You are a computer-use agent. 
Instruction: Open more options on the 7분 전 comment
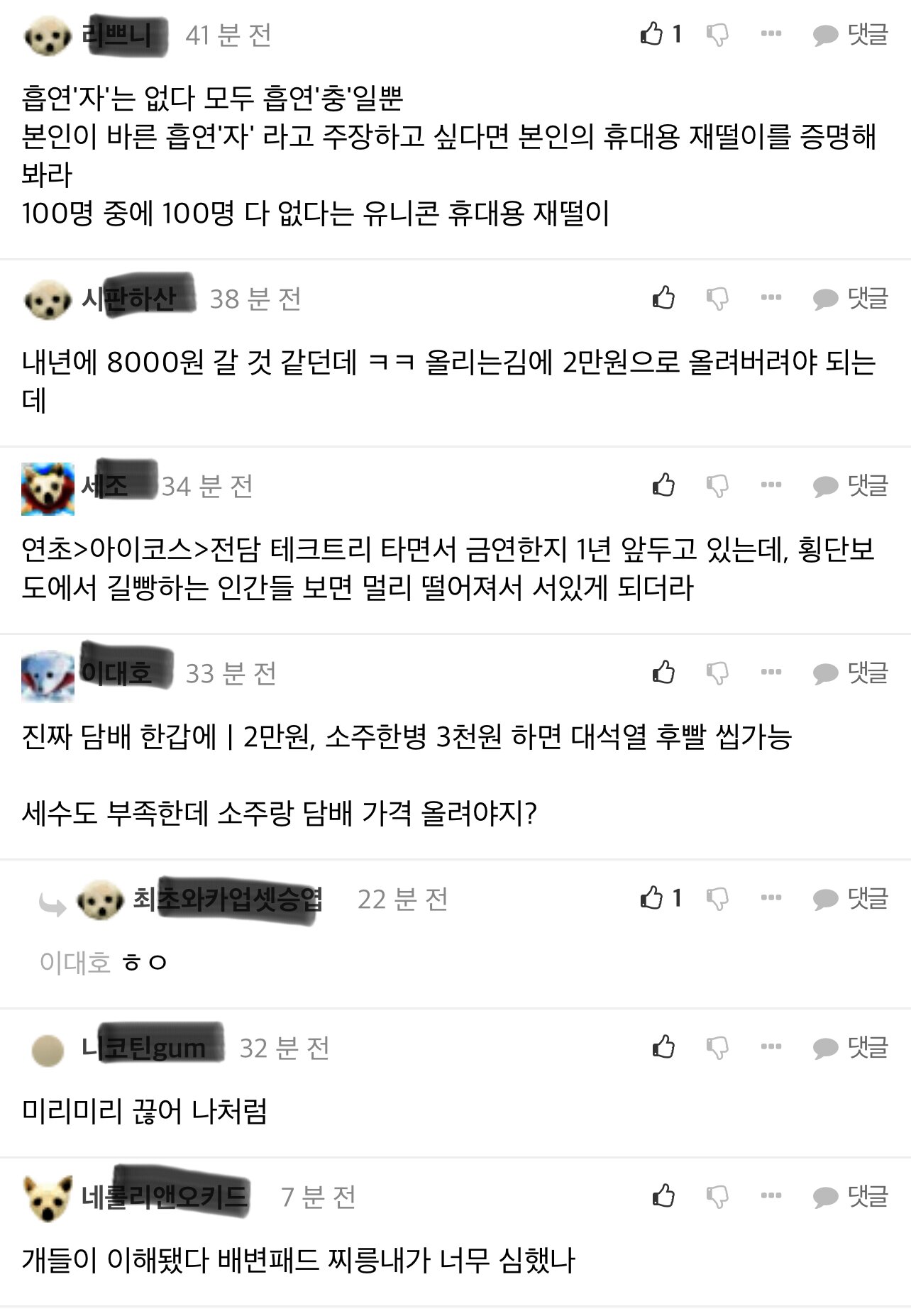pos(771,1196)
